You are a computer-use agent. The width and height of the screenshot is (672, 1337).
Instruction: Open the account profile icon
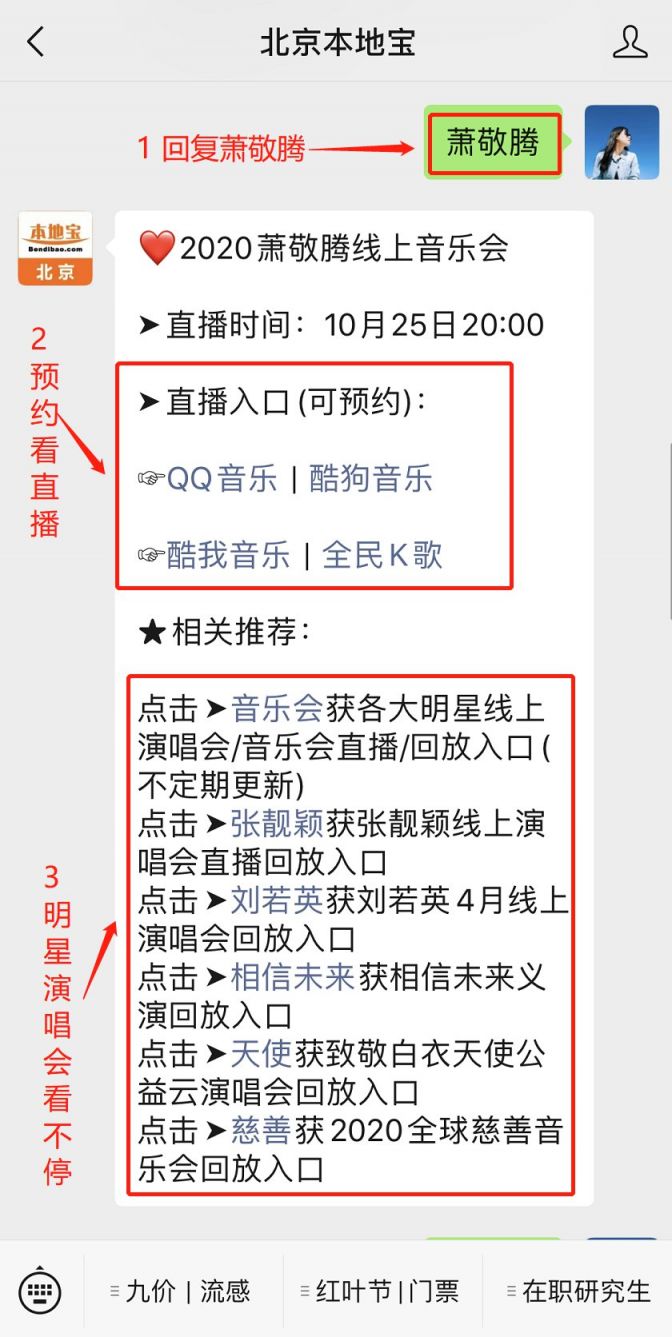tap(629, 42)
